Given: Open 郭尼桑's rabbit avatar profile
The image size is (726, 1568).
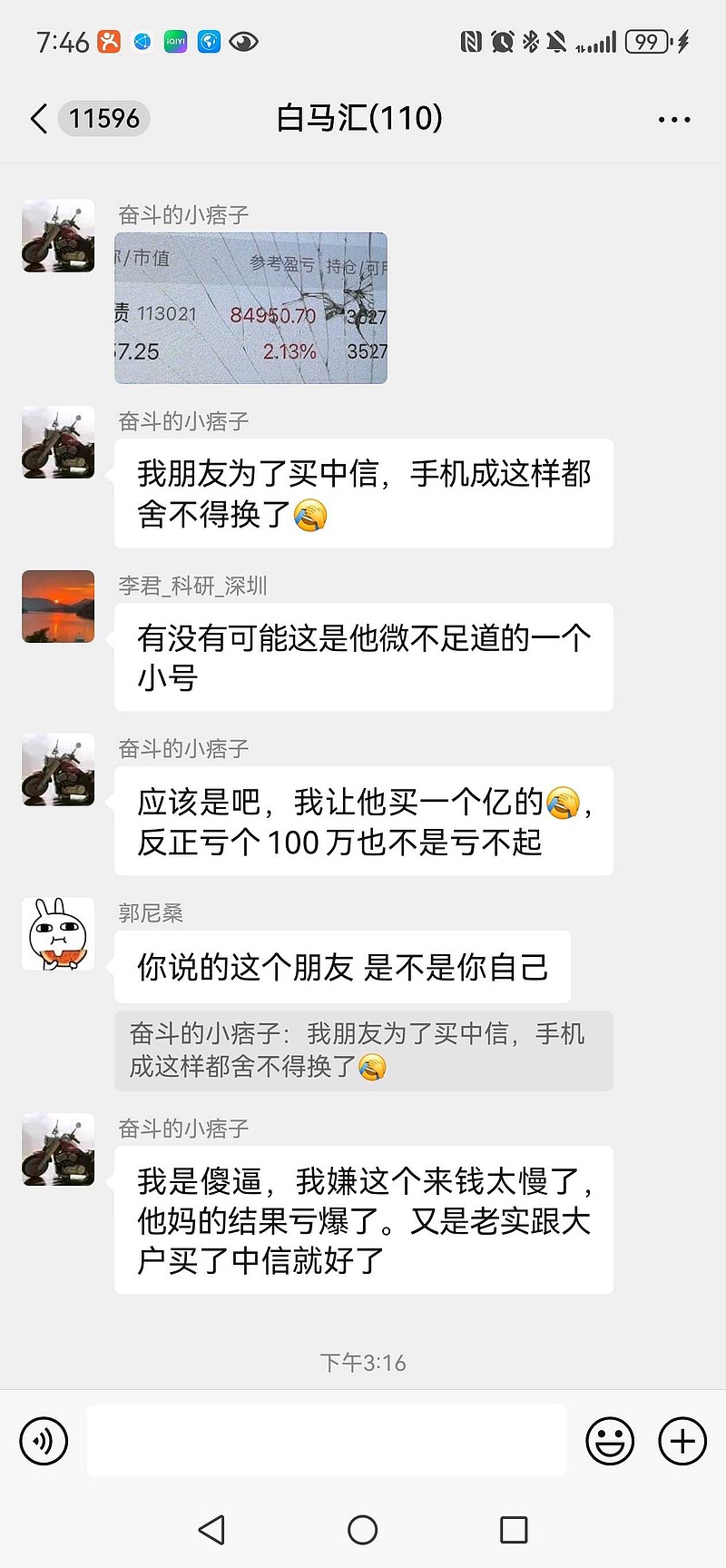Looking at the screenshot, I should [x=58, y=934].
